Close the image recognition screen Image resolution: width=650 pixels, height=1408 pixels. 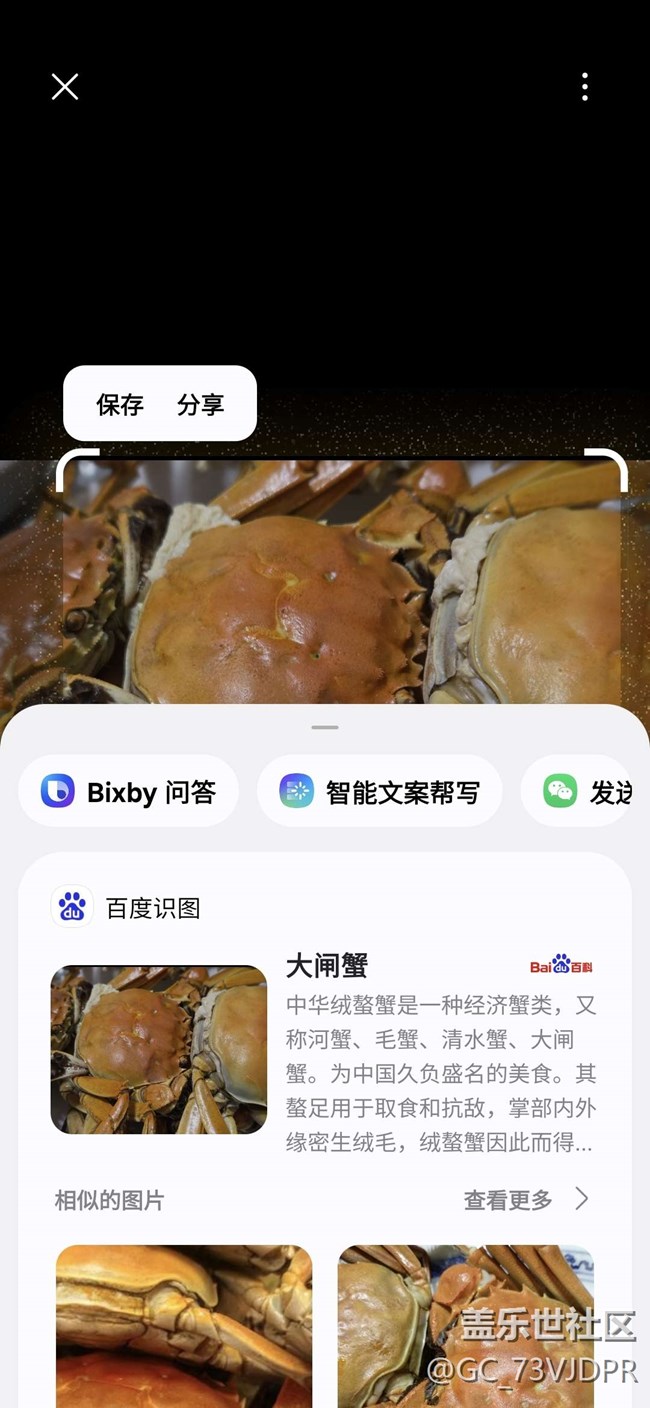(x=65, y=87)
